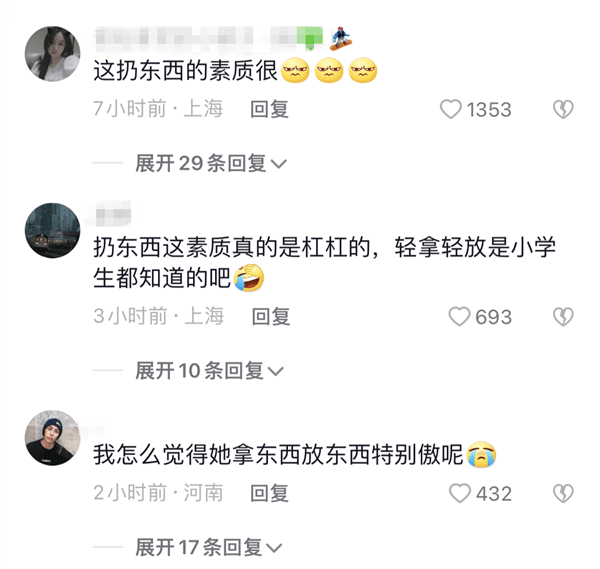Reply to the comment posted 3小时前

270,317
